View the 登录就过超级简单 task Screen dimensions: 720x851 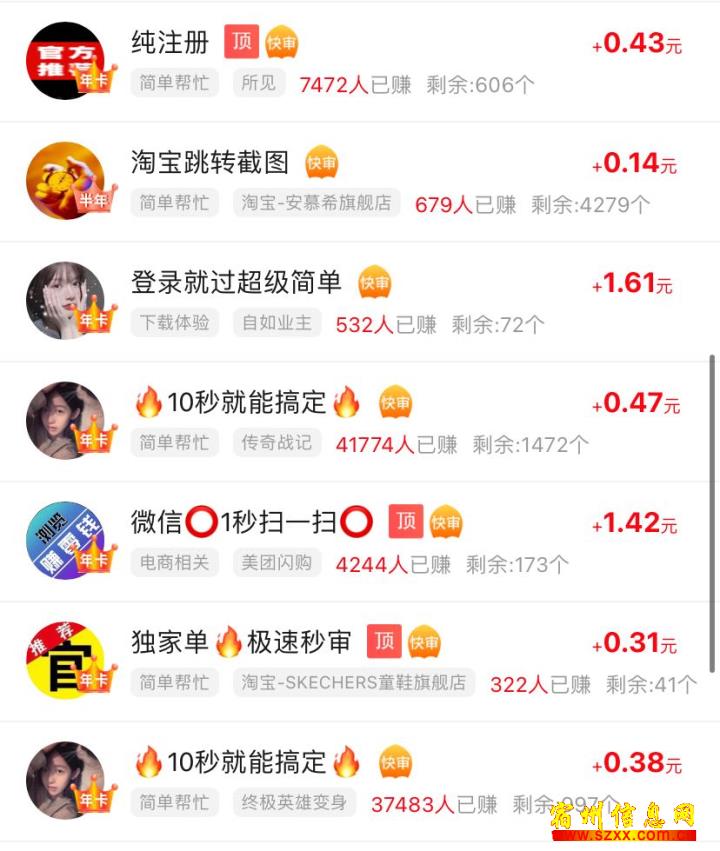[236, 283]
